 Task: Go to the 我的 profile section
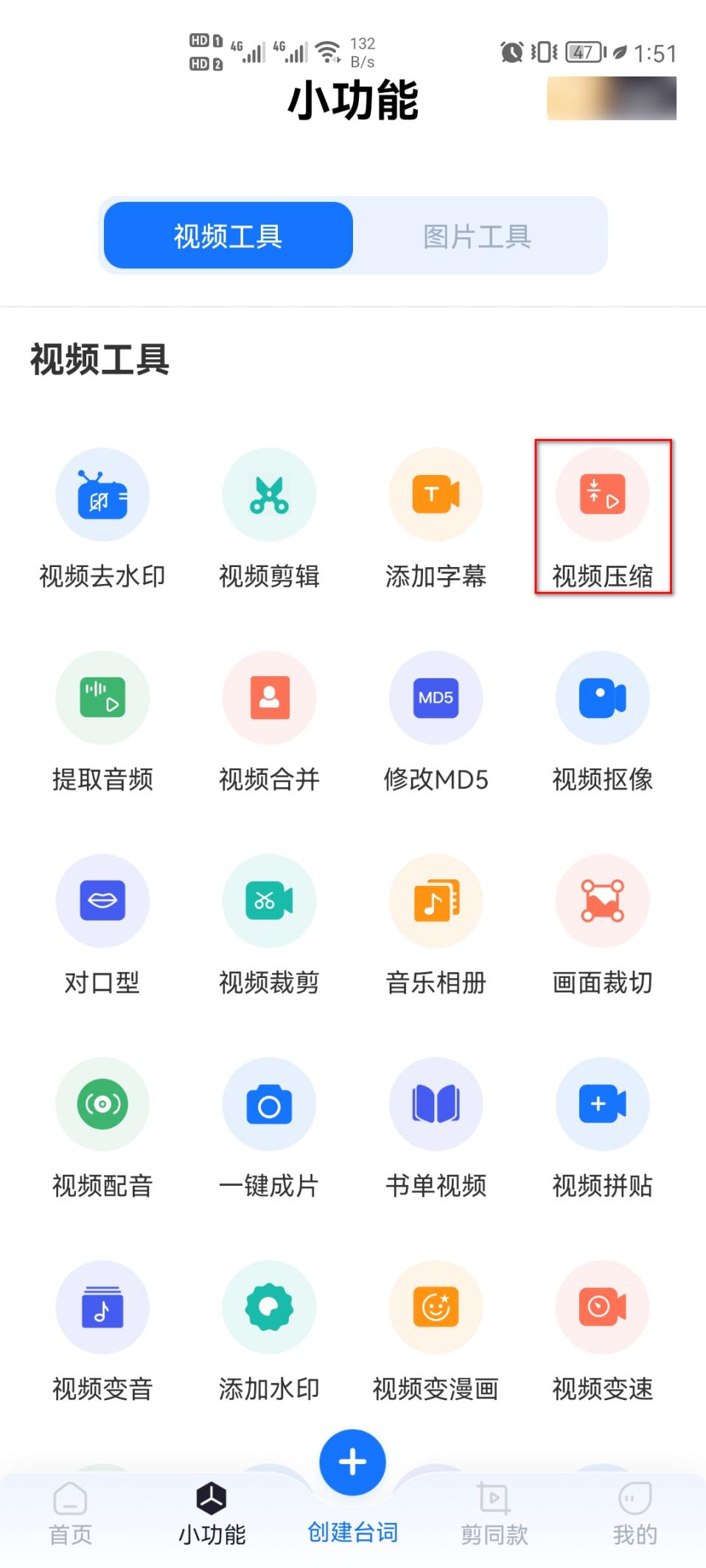tap(634, 1517)
